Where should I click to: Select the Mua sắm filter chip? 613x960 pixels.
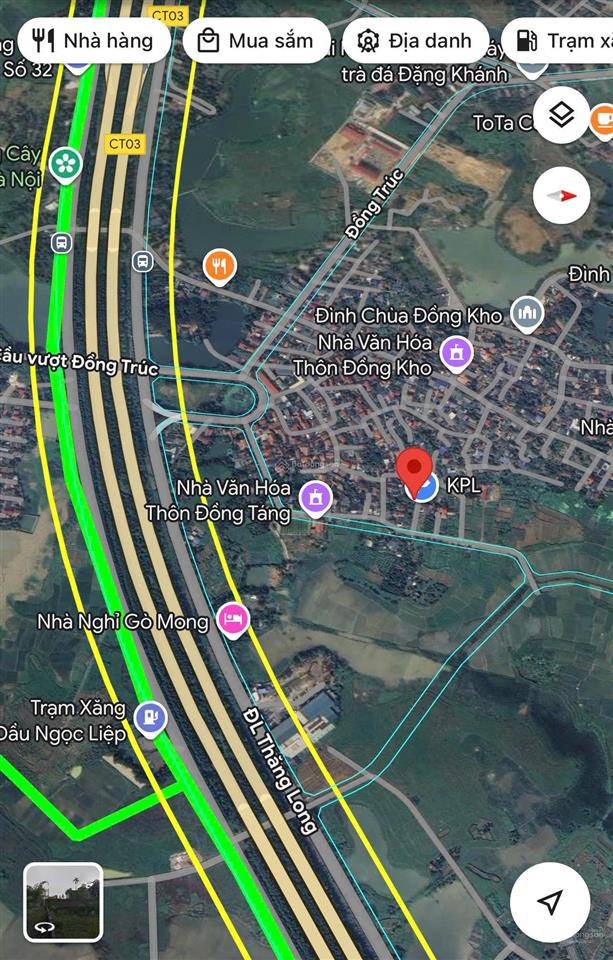point(257,41)
